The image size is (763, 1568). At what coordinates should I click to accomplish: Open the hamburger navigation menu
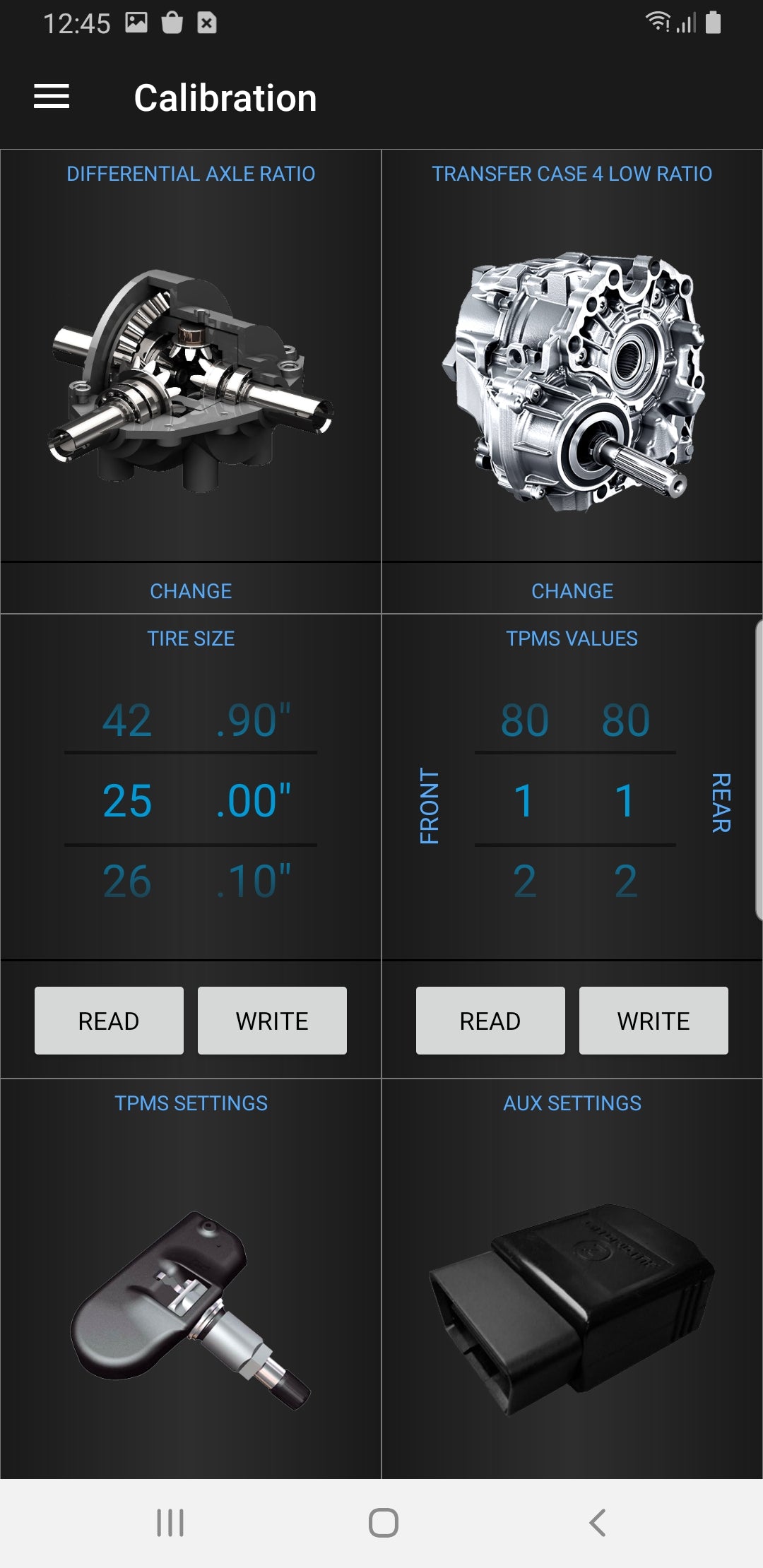pos(52,97)
